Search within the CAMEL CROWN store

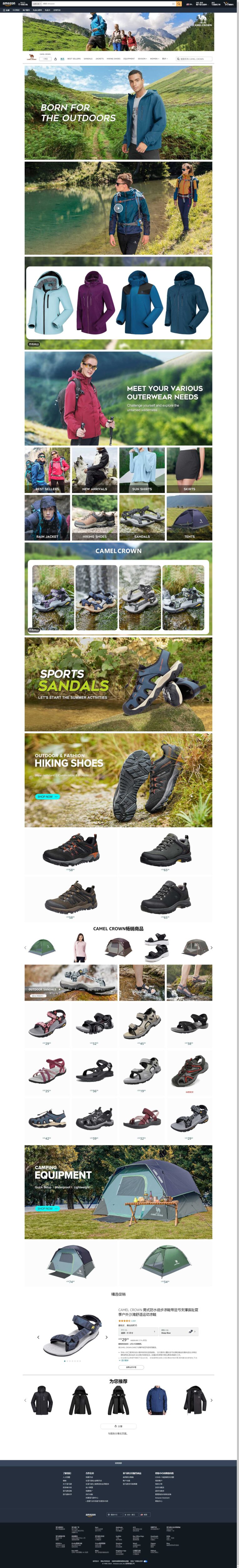[x=195, y=59]
